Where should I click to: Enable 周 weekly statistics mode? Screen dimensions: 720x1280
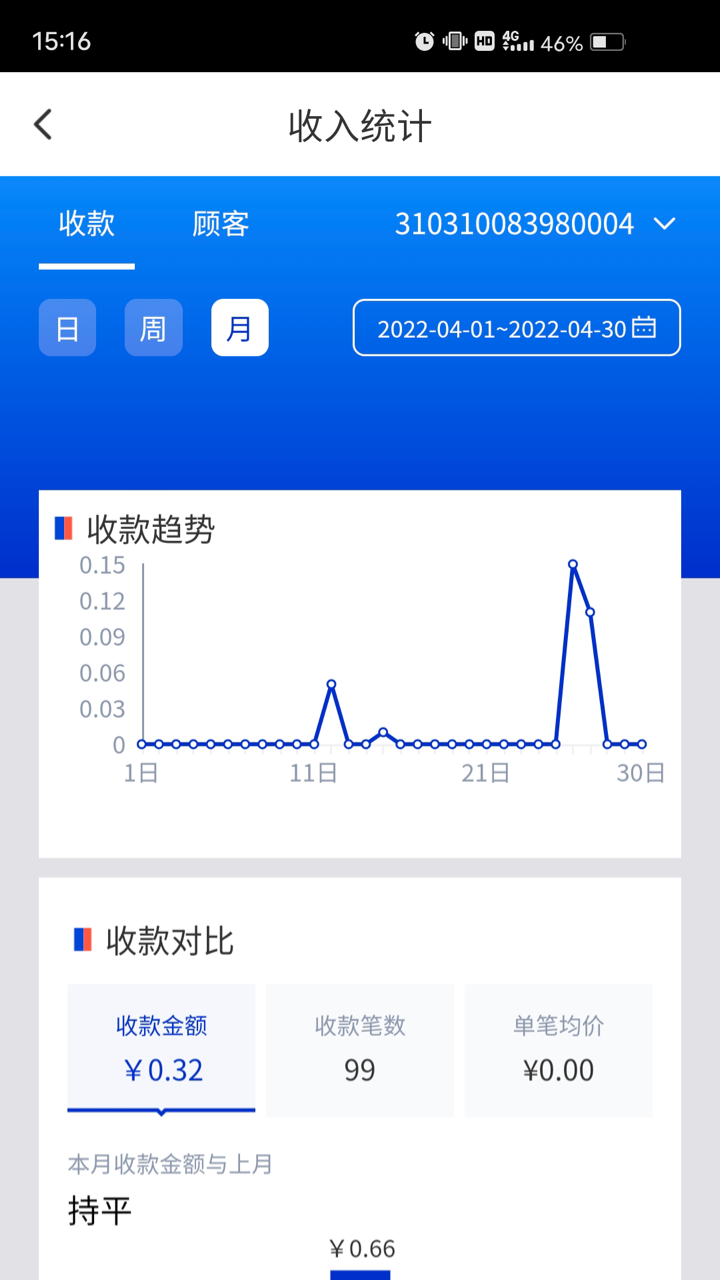tap(153, 327)
